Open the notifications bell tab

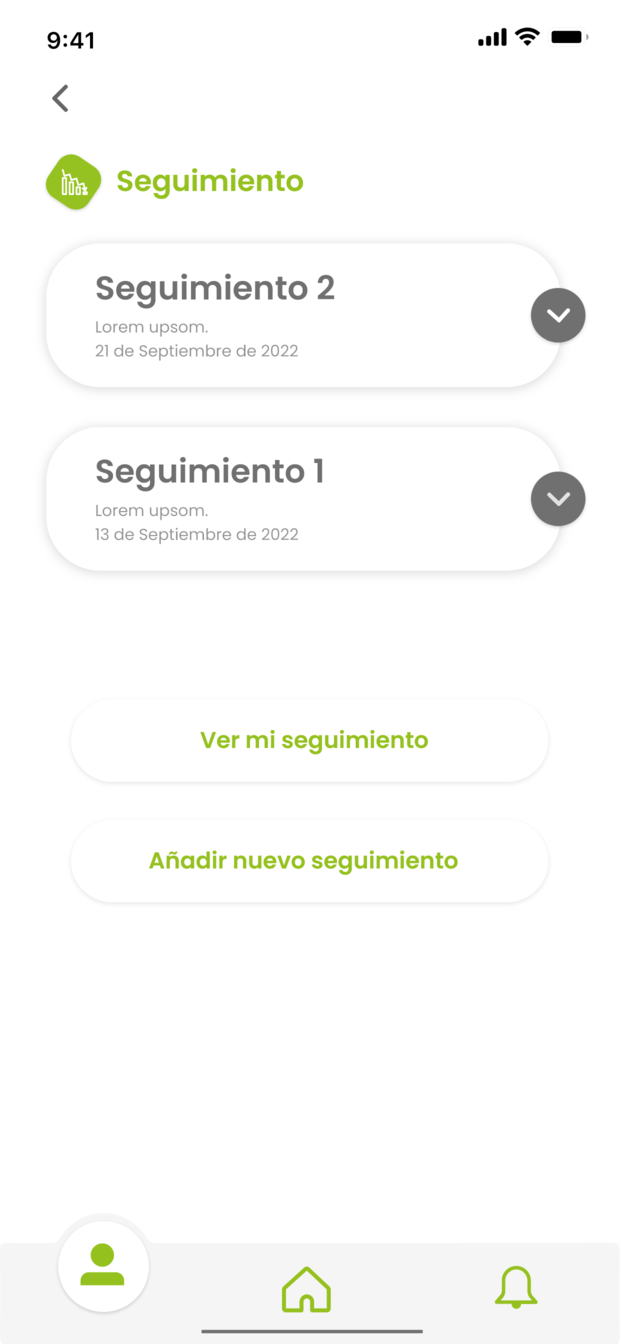point(516,1288)
